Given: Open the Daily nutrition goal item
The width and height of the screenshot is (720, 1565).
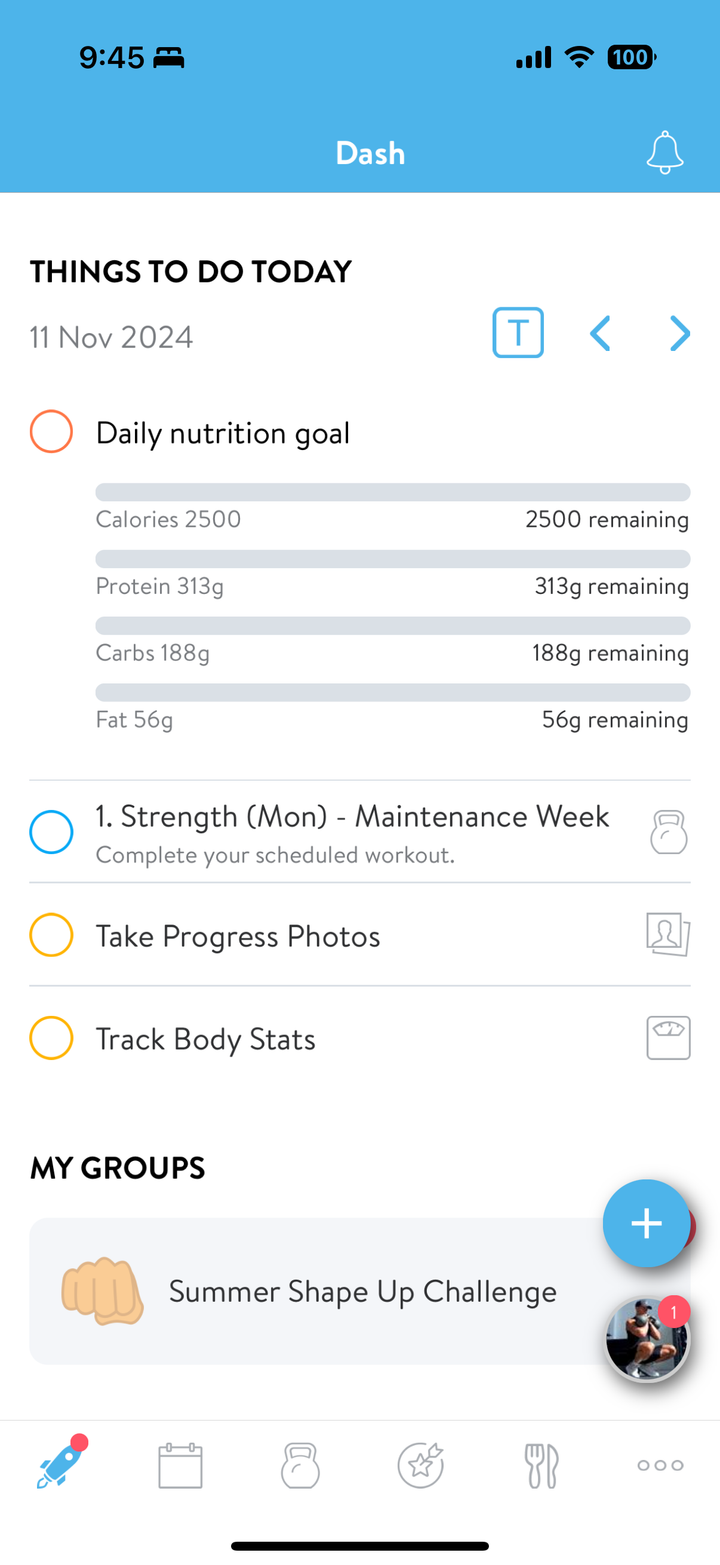Looking at the screenshot, I should click(360, 433).
